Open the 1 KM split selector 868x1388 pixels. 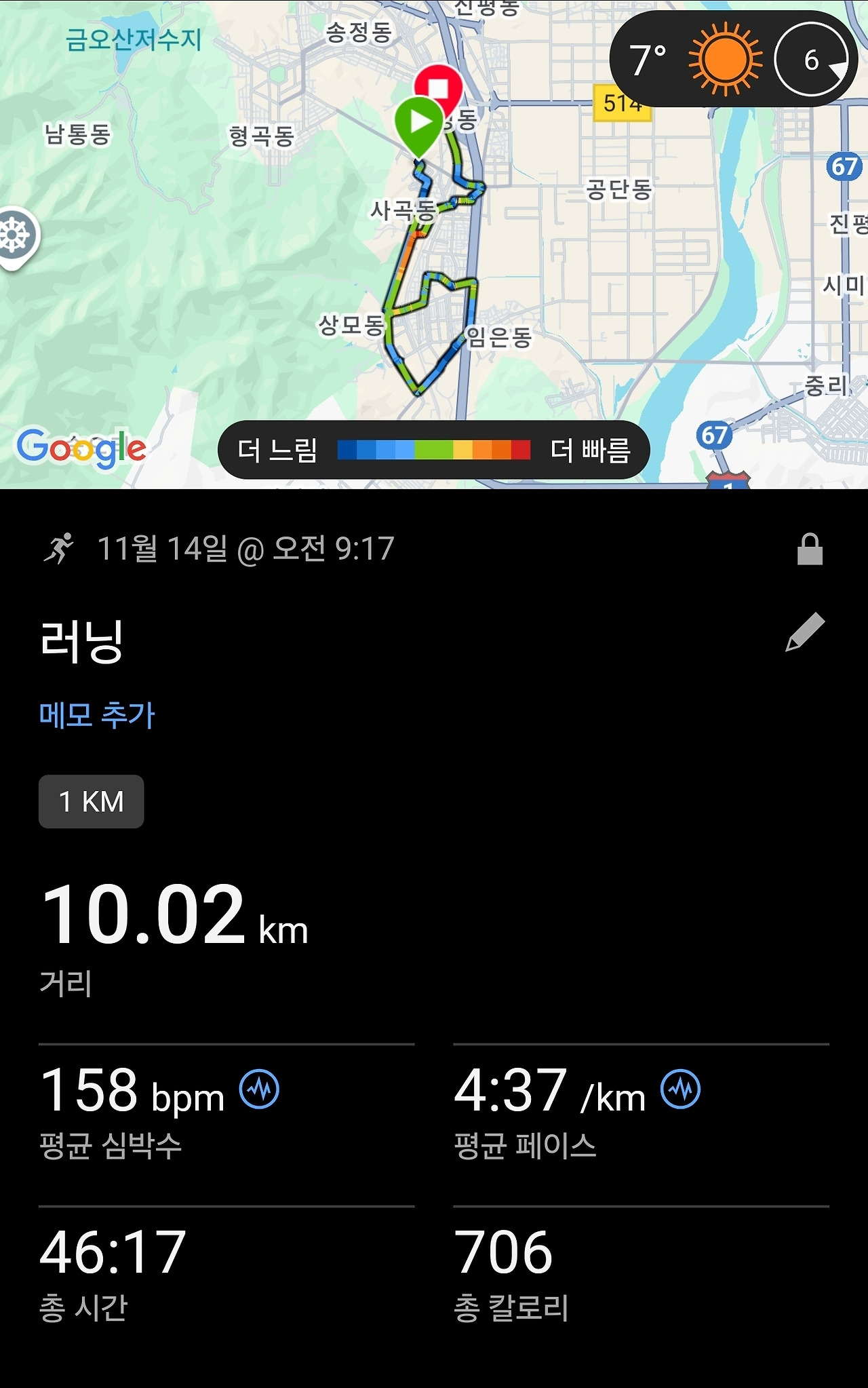[x=91, y=801]
